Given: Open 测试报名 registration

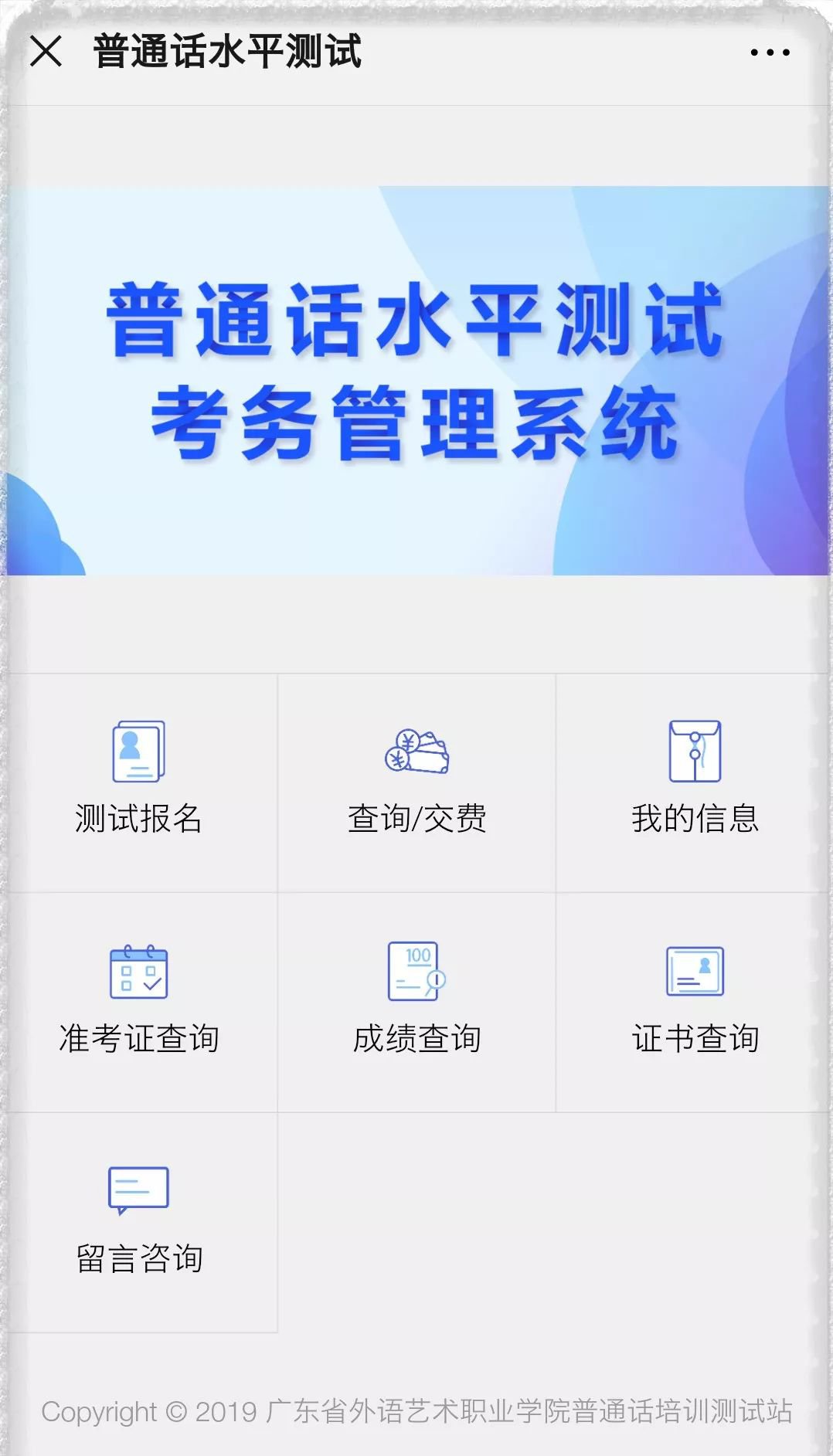Looking at the screenshot, I should (139, 780).
